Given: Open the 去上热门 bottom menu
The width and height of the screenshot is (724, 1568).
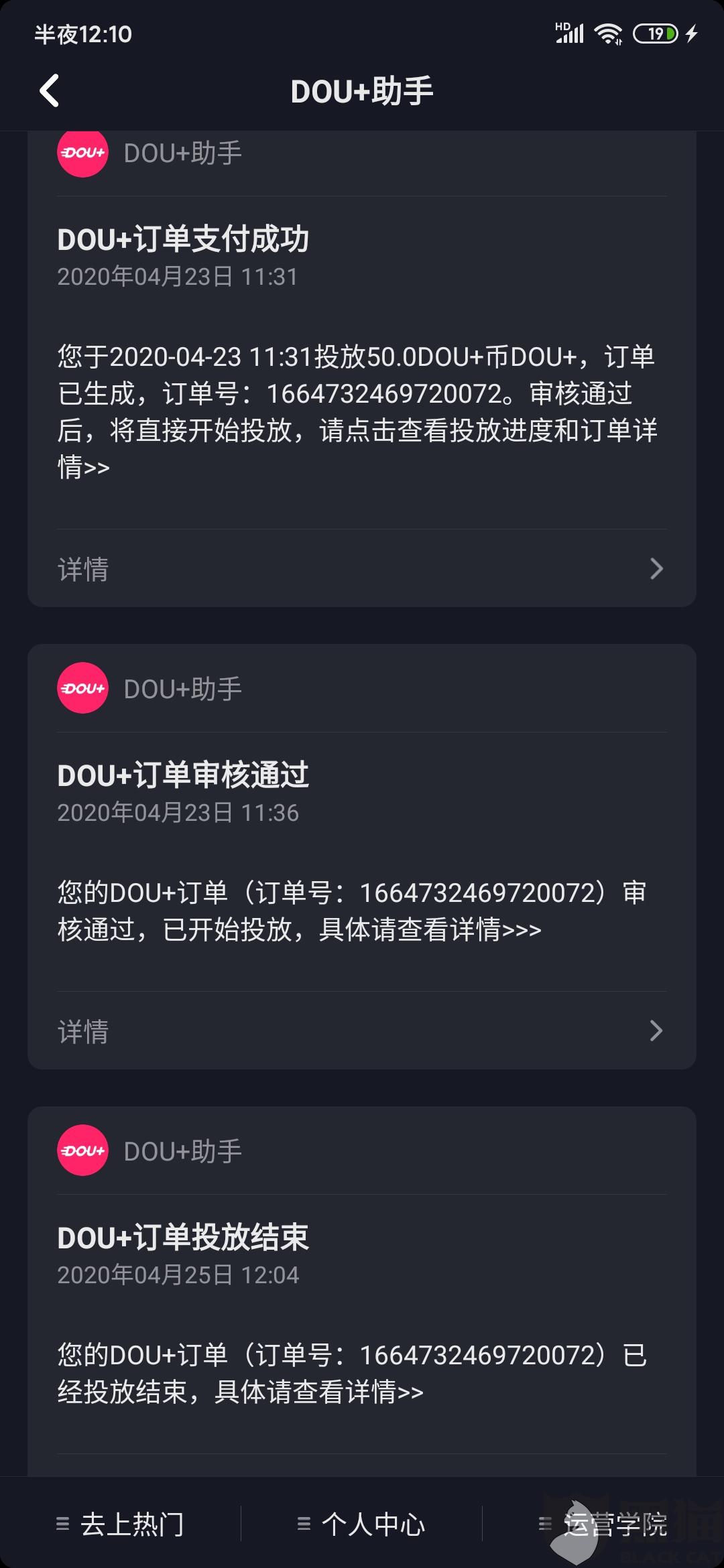Looking at the screenshot, I should coord(121,1524).
